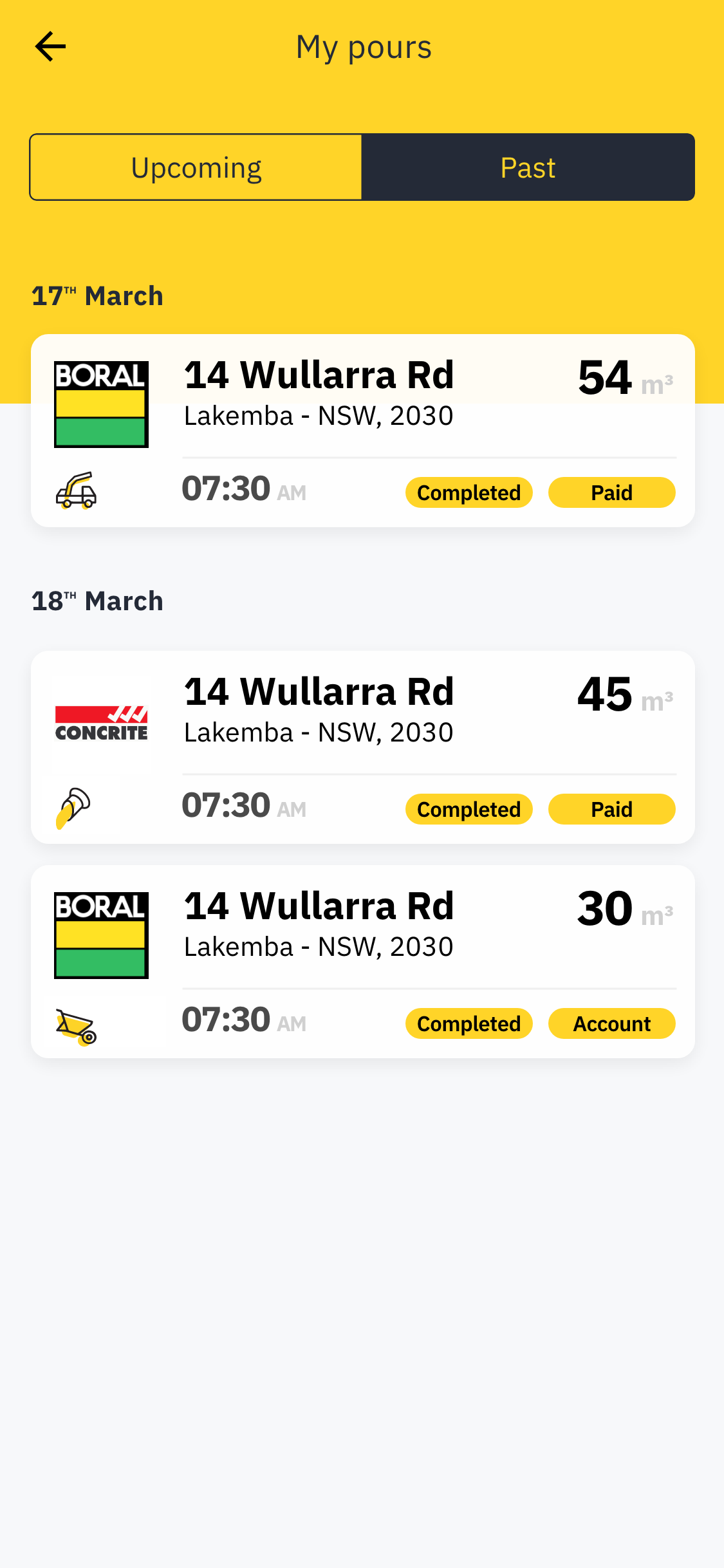Open the 54 m³ Boral pour on 17th March

click(362, 430)
